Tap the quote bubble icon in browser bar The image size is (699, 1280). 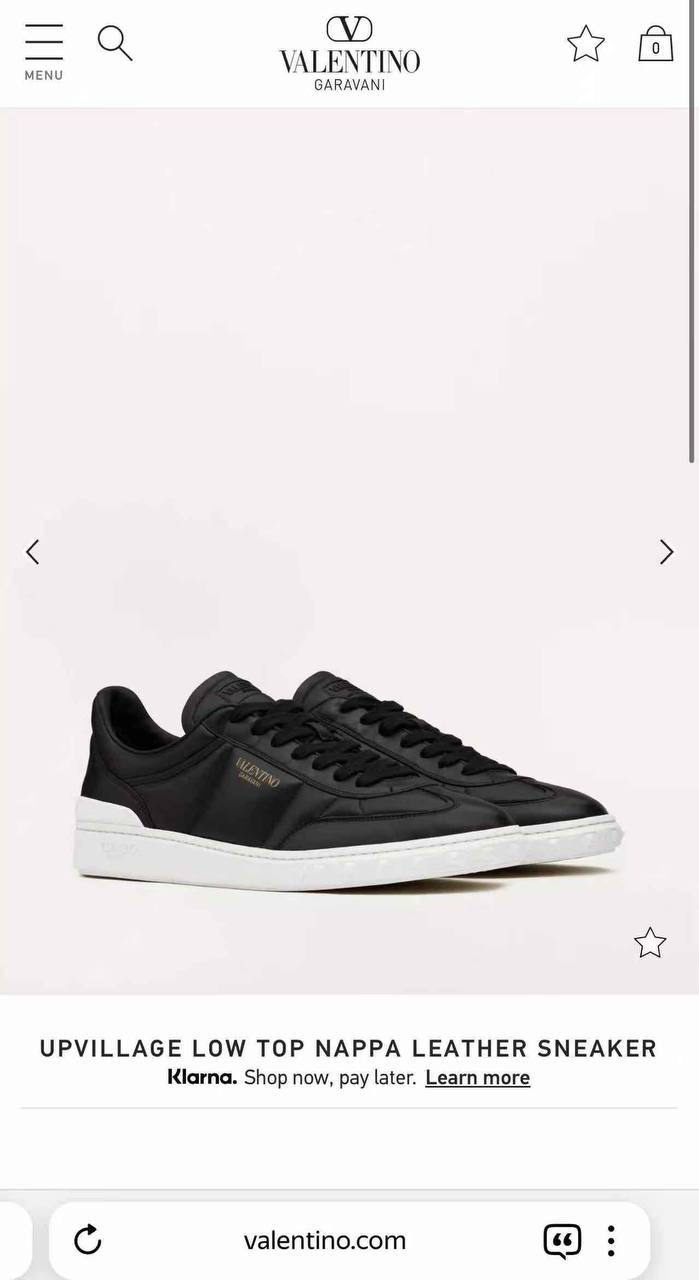tap(562, 1241)
